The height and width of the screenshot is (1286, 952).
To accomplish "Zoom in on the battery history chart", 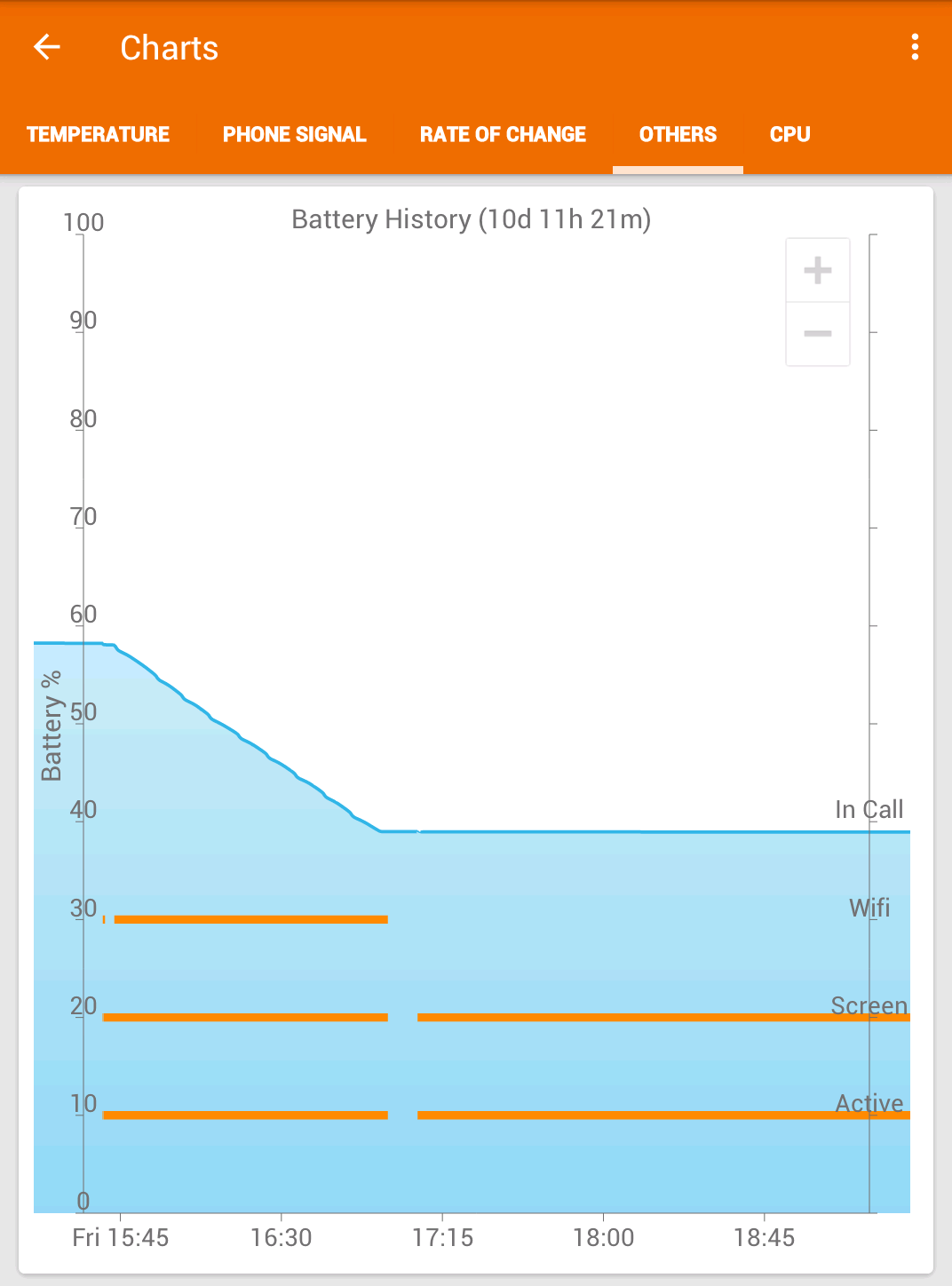I will coord(817,270).
